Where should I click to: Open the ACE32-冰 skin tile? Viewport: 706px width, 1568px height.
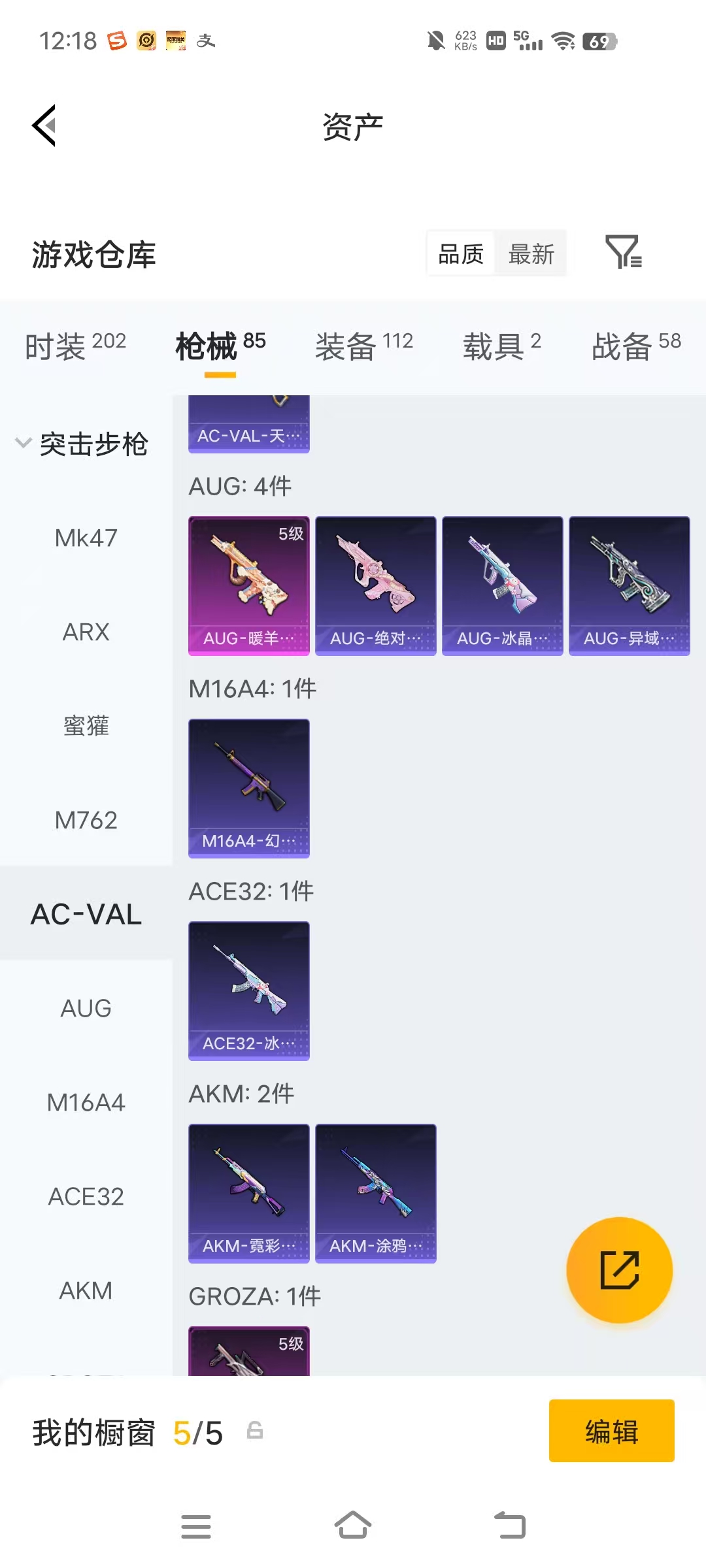(249, 990)
